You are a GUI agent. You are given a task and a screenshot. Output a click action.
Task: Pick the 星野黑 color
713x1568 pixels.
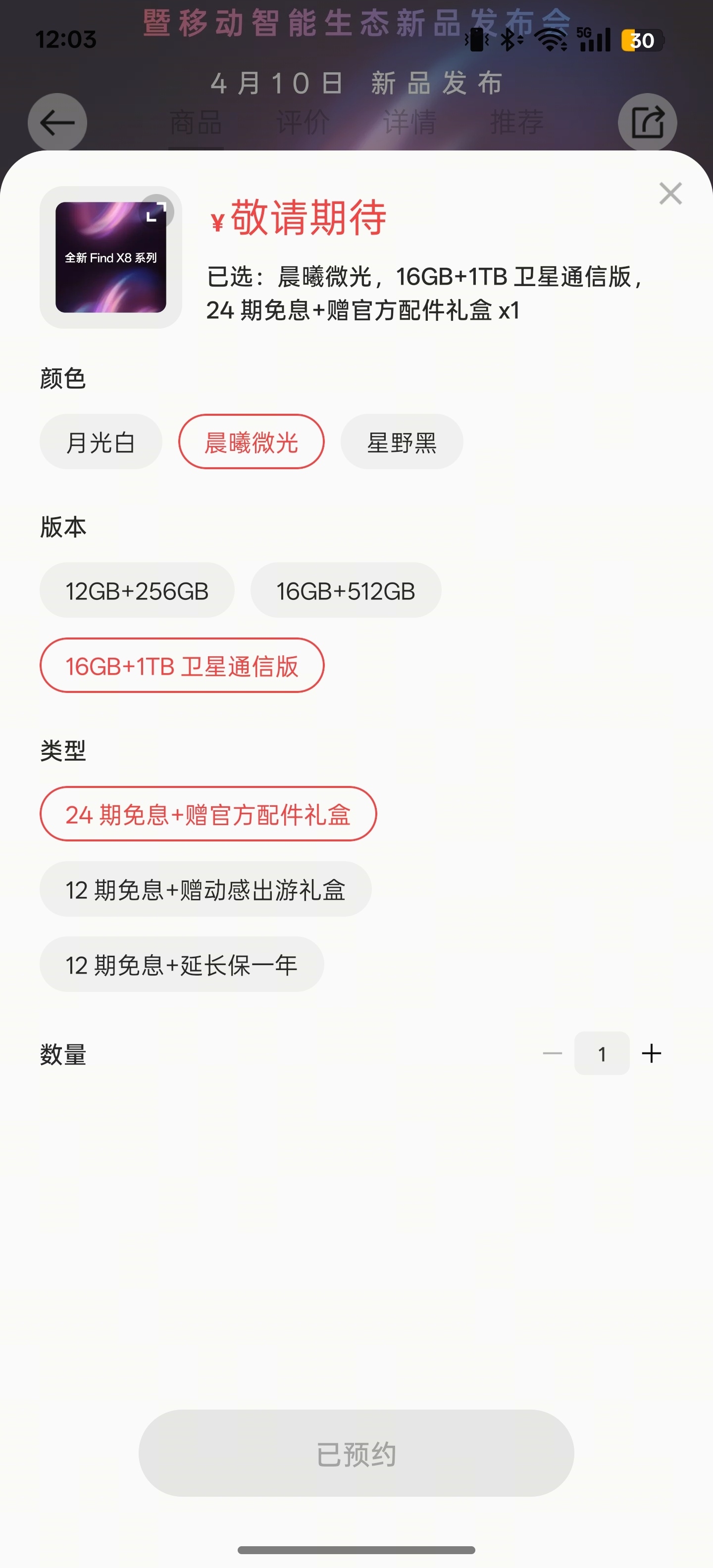click(x=401, y=442)
